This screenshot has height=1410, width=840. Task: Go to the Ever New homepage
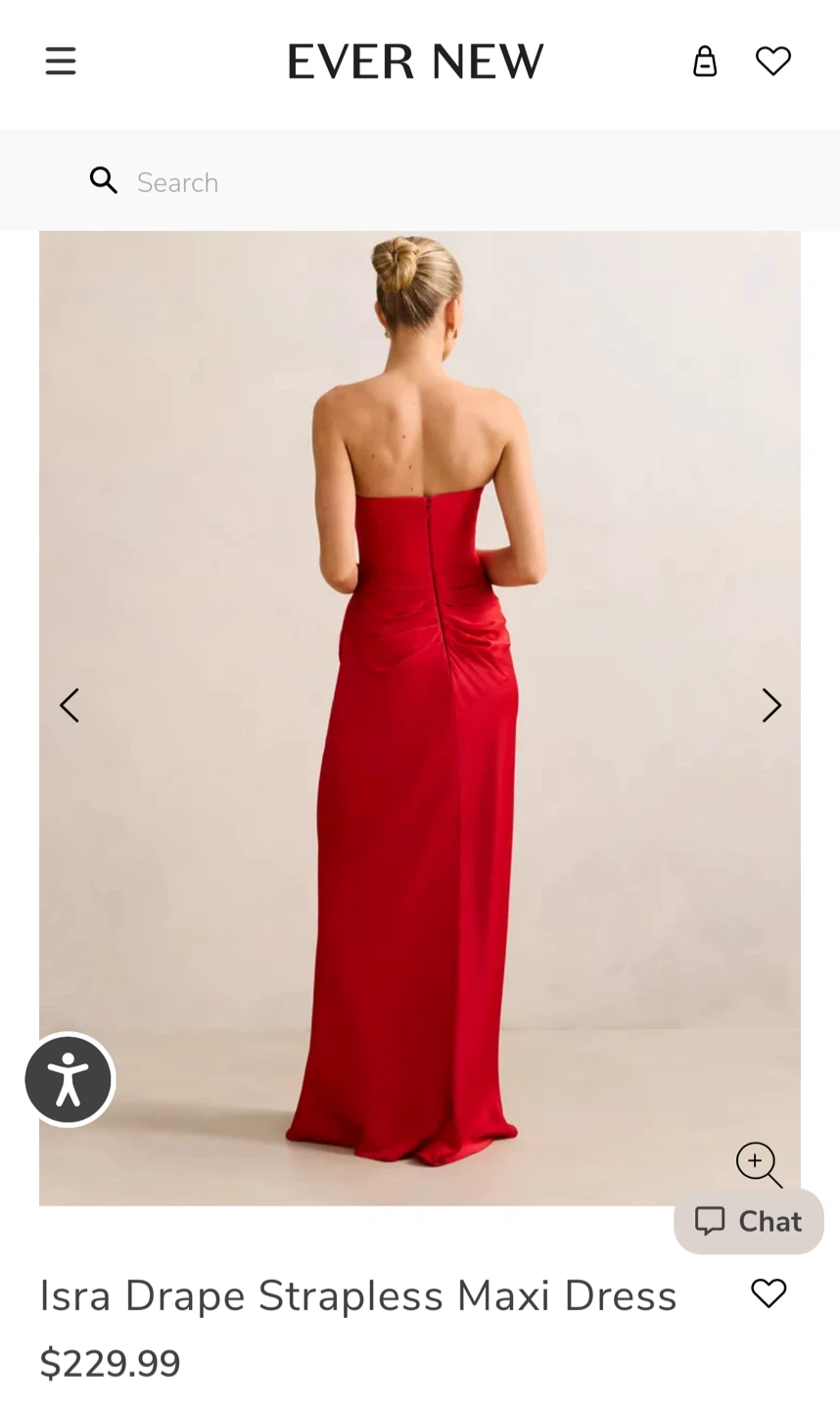pyautogui.click(x=416, y=62)
